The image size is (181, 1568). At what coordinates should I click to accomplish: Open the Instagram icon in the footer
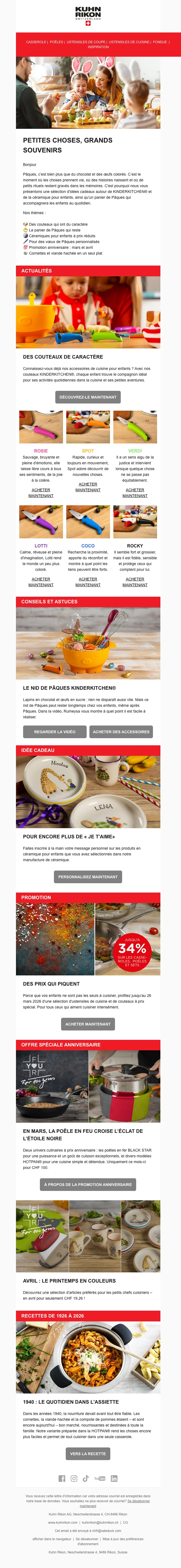pos(74,1479)
